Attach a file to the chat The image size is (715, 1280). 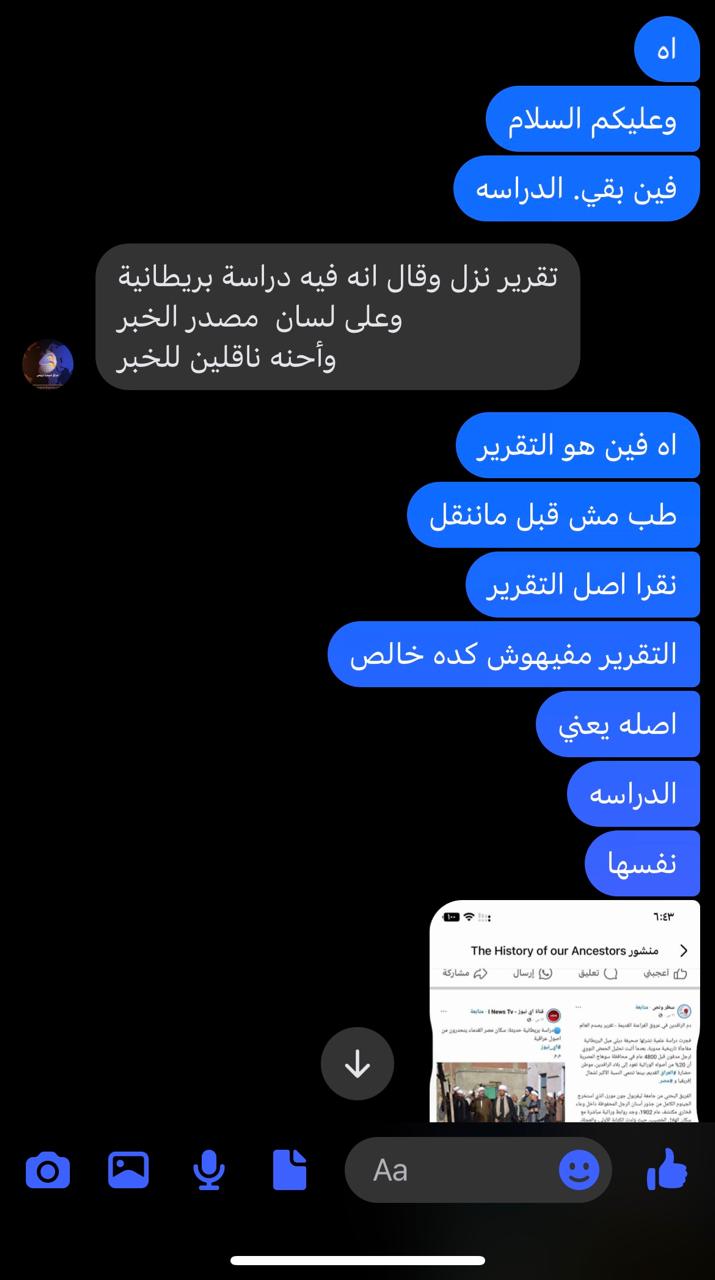tap(289, 1169)
